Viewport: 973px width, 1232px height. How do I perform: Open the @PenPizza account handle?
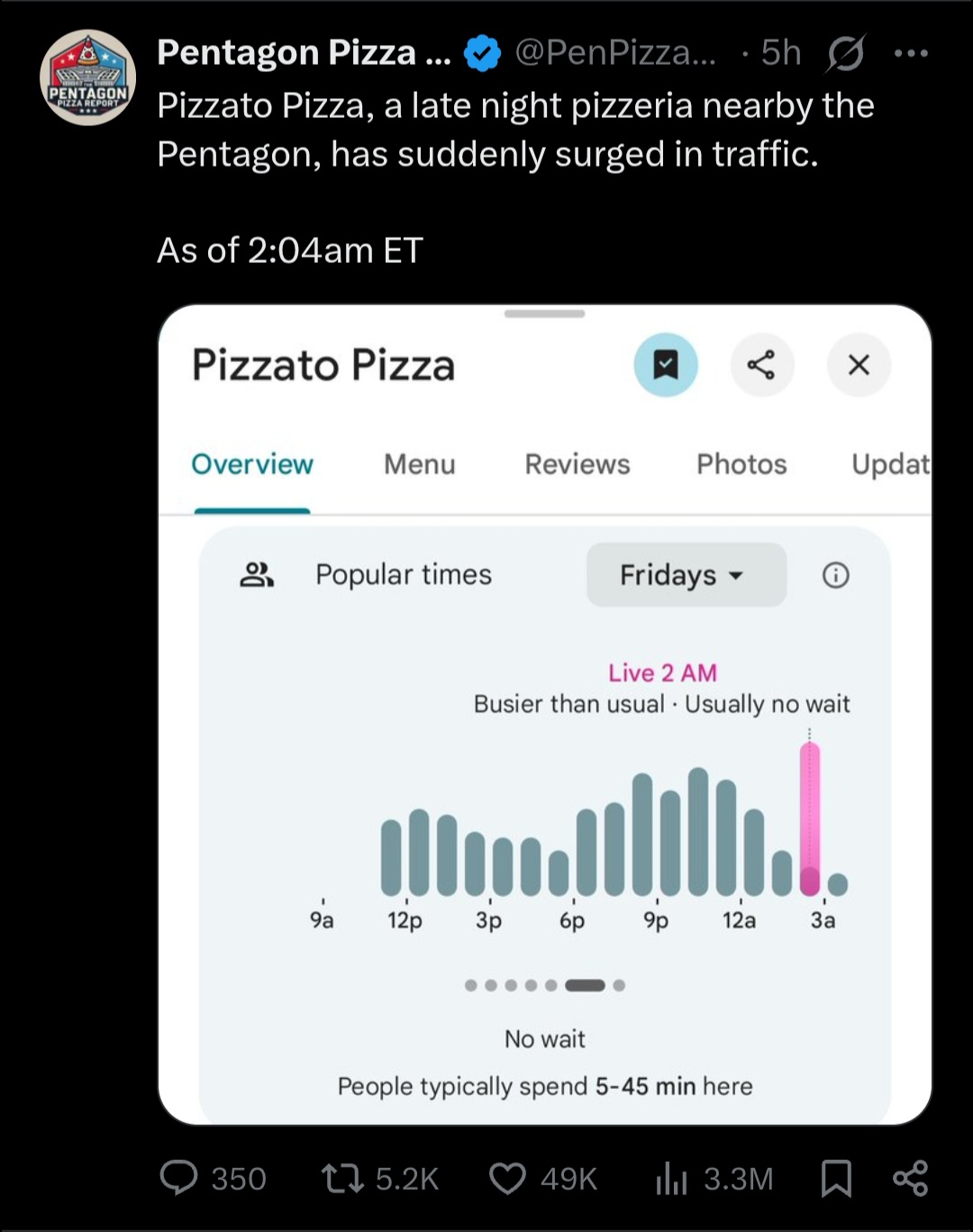[x=615, y=53]
